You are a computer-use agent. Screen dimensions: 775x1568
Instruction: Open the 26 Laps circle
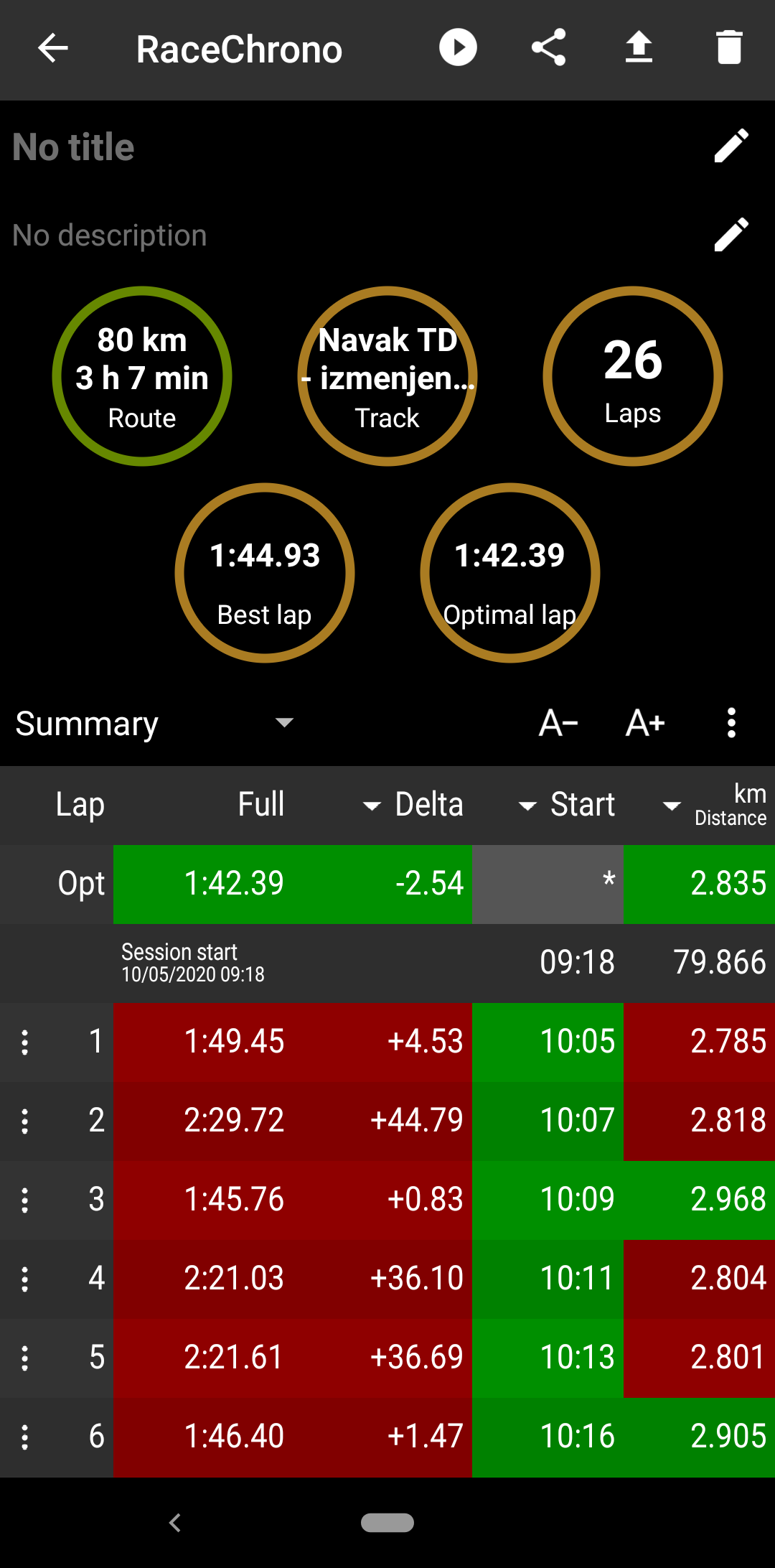coord(633,376)
